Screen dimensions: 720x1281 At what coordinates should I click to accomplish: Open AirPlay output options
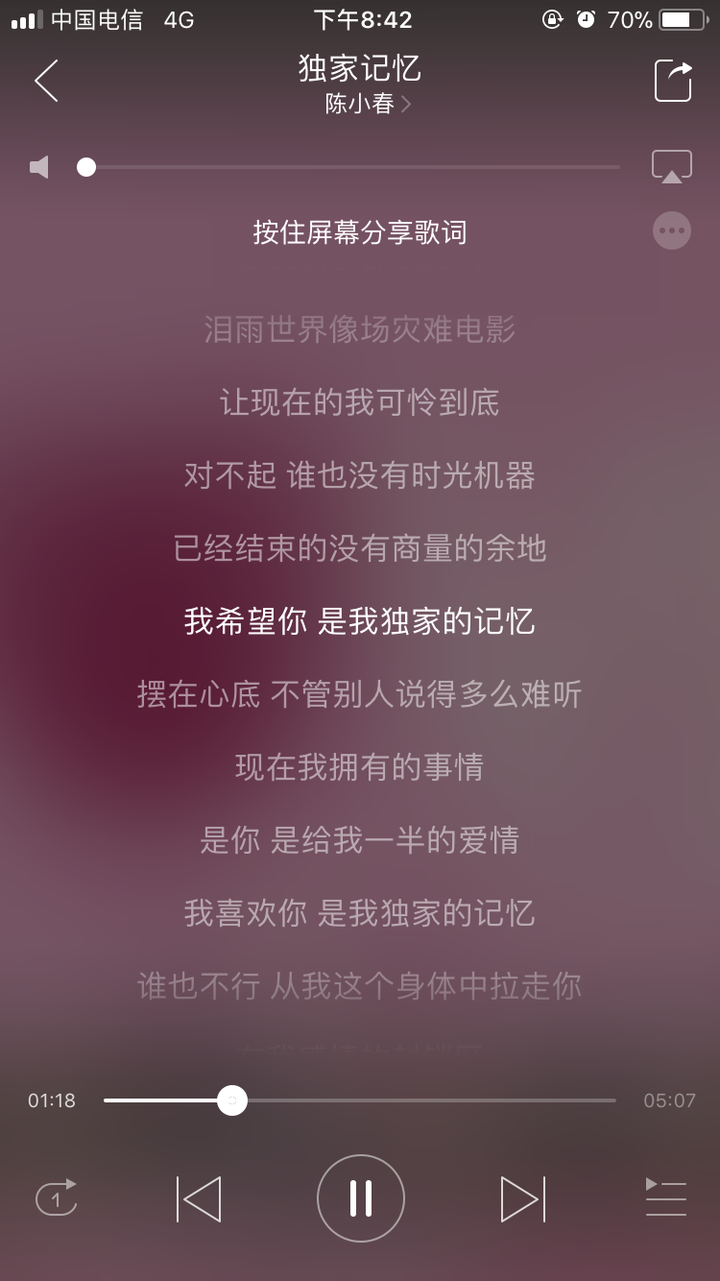point(672,167)
